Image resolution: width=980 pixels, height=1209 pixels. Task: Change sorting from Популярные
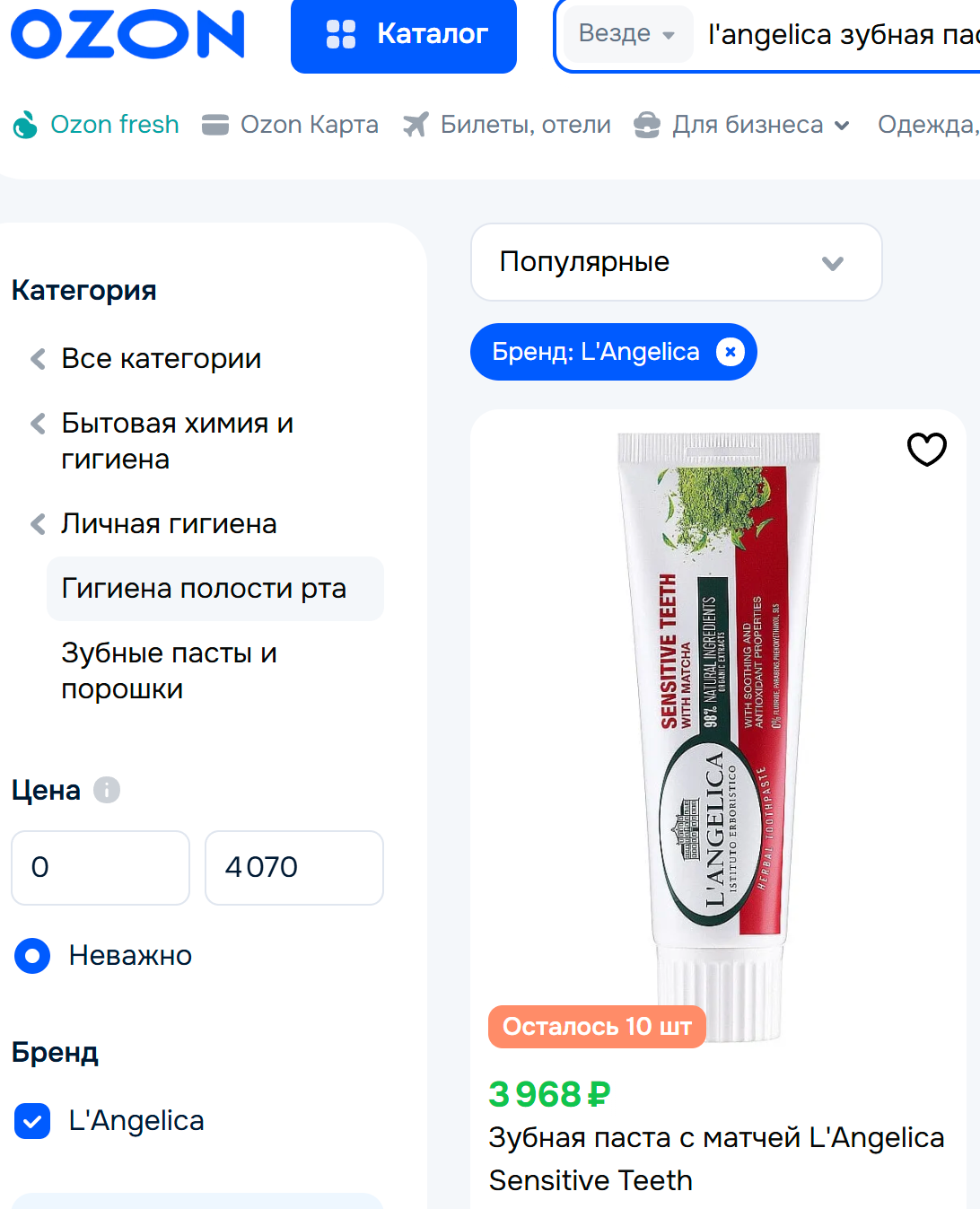[676, 262]
